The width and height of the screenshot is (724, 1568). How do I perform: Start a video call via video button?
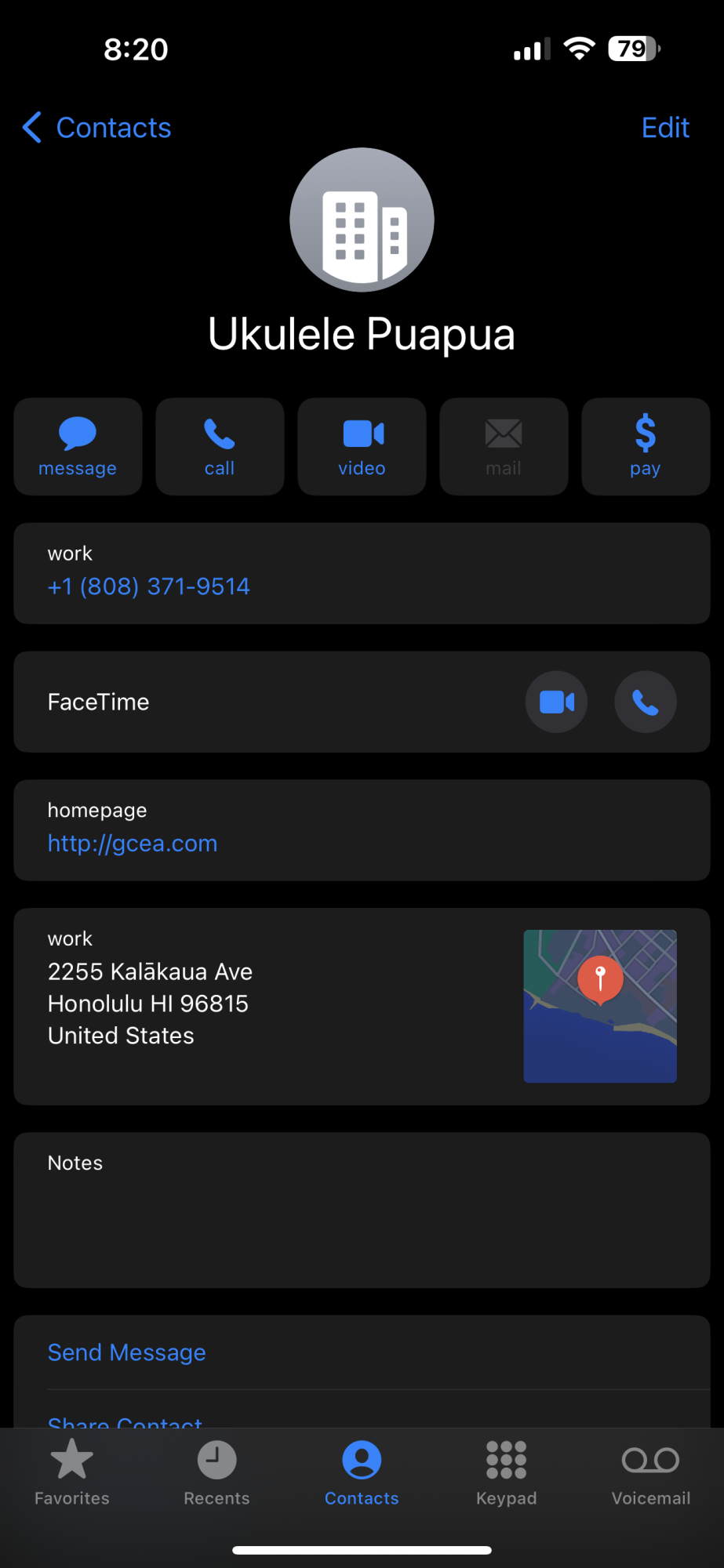362,446
